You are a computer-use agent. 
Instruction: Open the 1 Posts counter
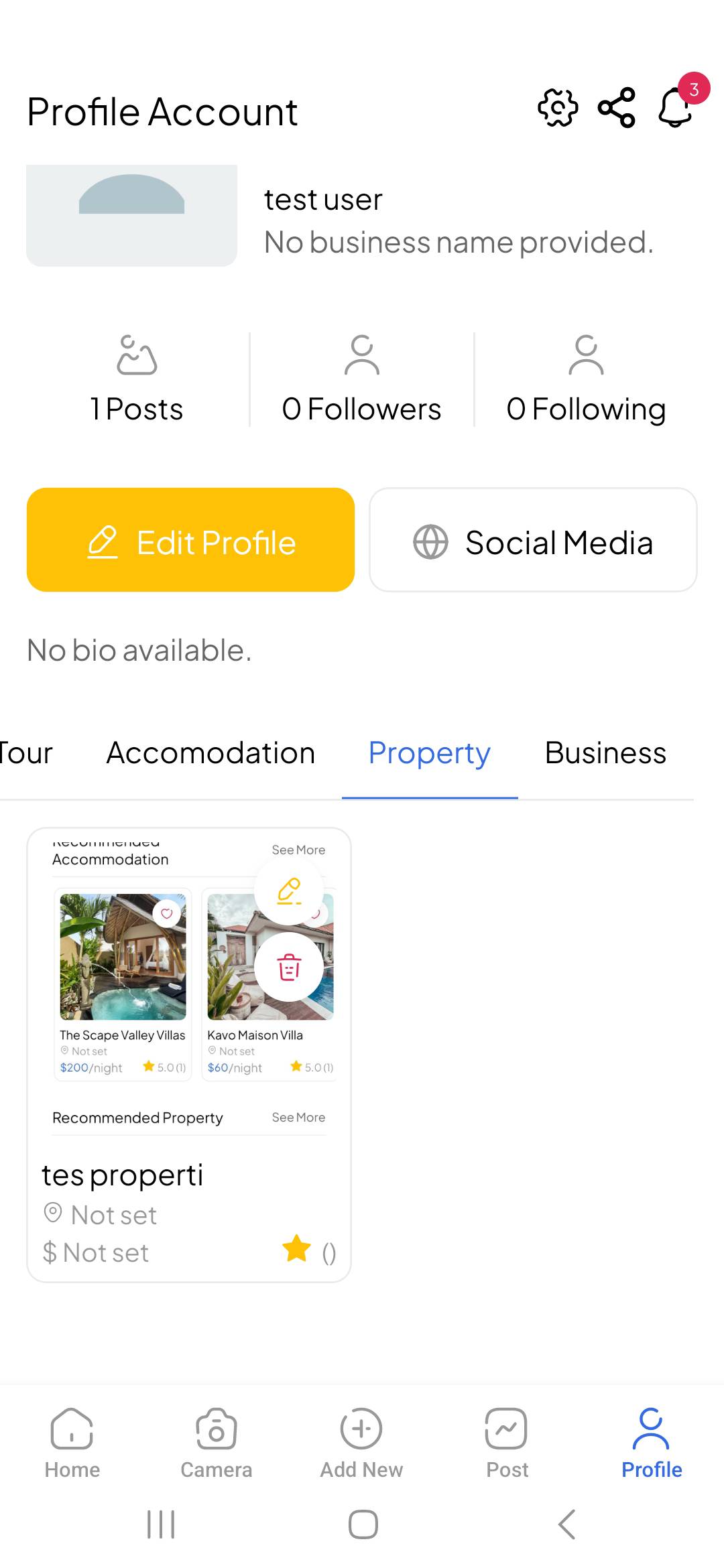pyautogui.click(x=137, y=380)
